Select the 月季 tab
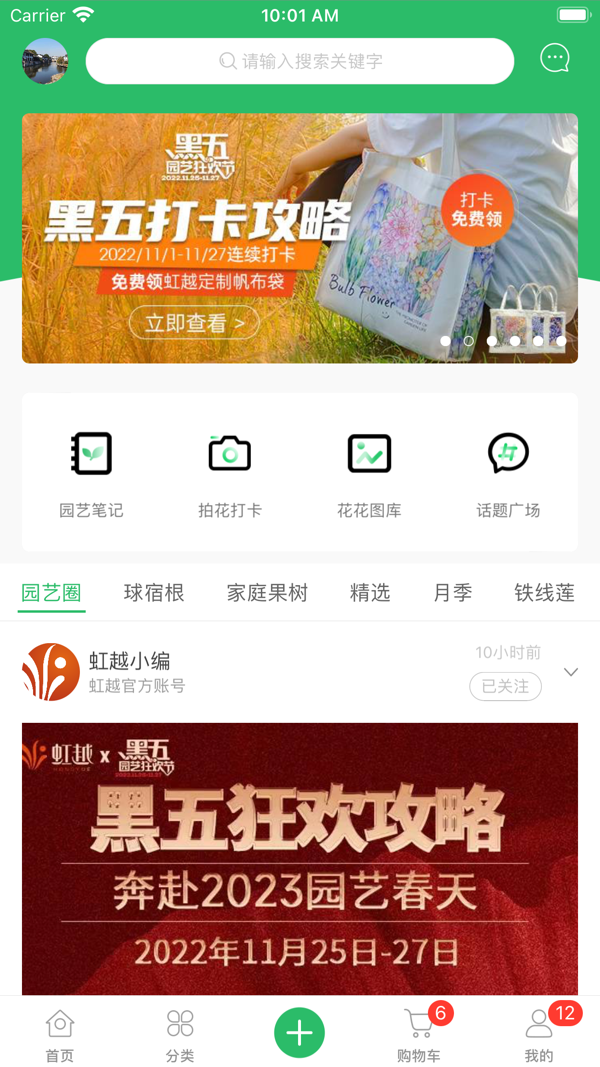 point(452,593)
